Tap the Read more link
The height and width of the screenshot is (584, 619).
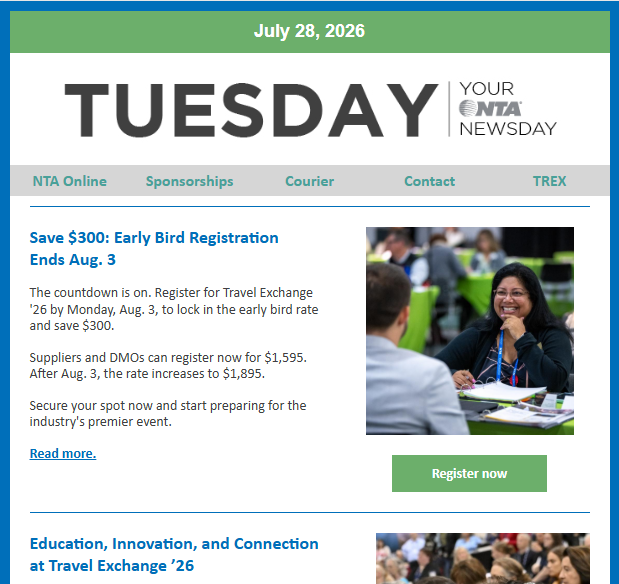click(x=63, y=453)
